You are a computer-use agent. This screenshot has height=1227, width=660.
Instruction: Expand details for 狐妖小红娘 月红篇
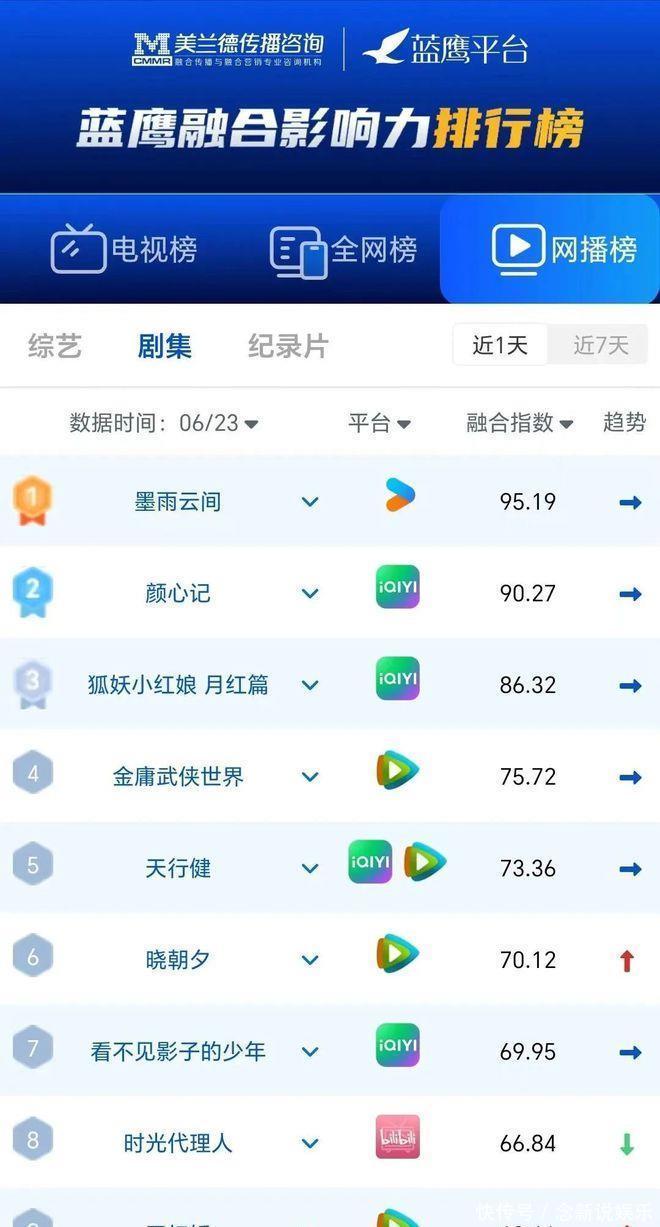(x=310, y=686)
